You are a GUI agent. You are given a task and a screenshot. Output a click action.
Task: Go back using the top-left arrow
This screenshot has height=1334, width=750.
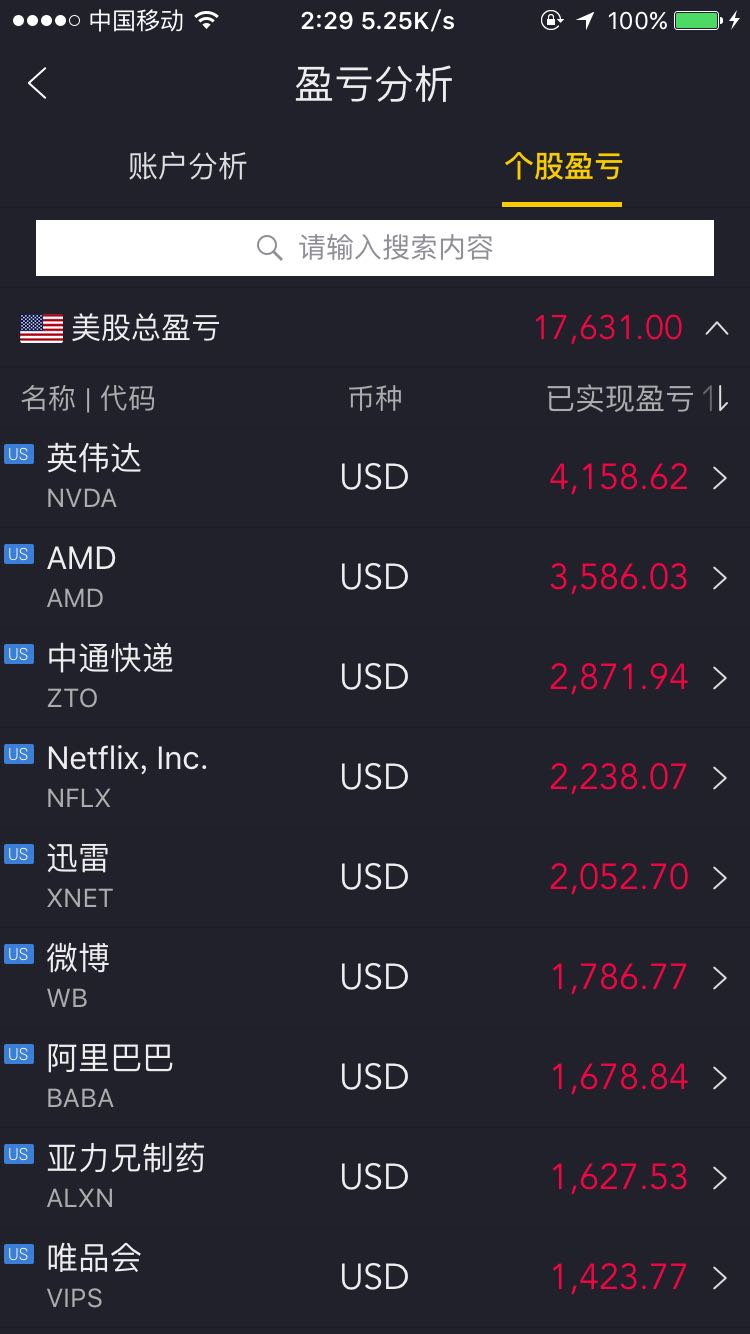(x=38, y=84)
